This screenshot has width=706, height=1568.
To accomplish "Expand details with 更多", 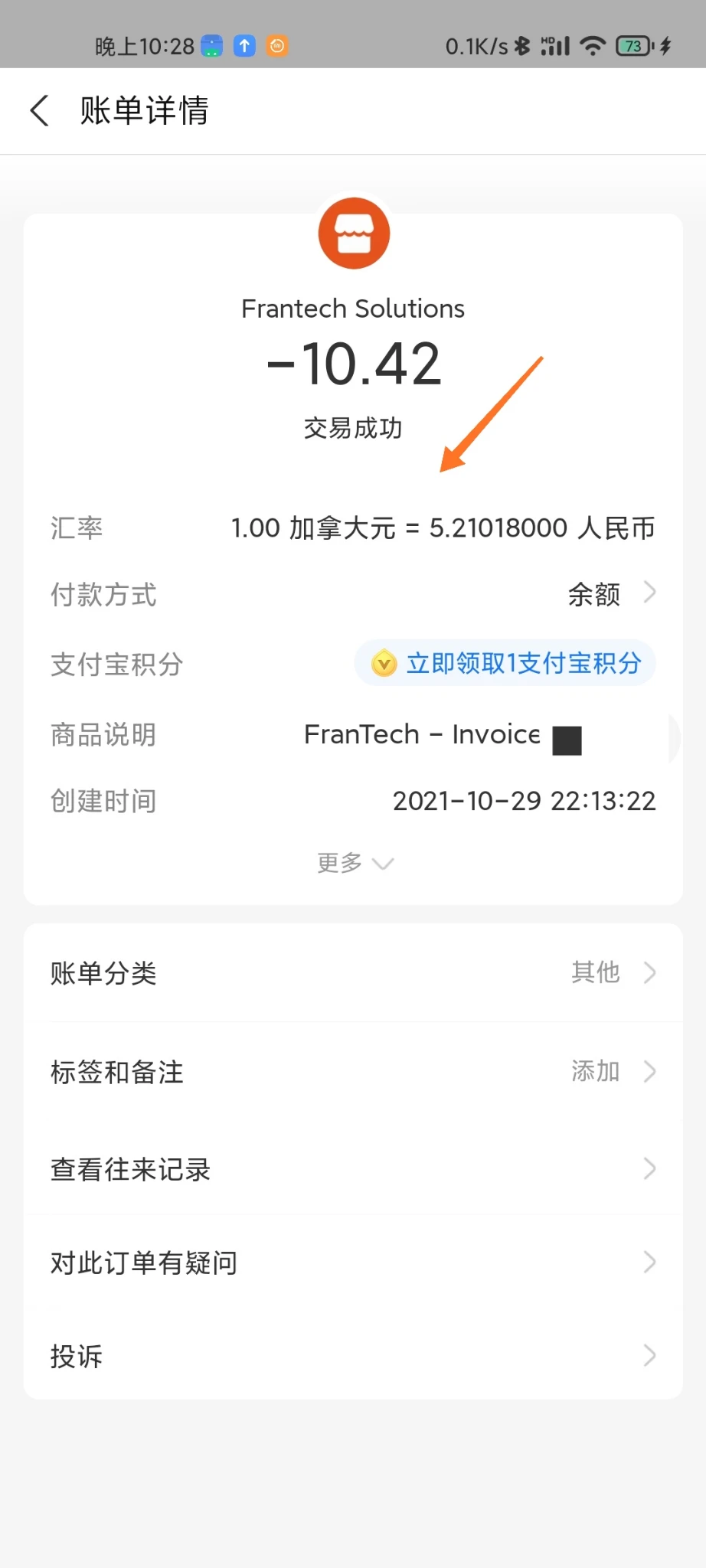I will (x=354, y=863).
